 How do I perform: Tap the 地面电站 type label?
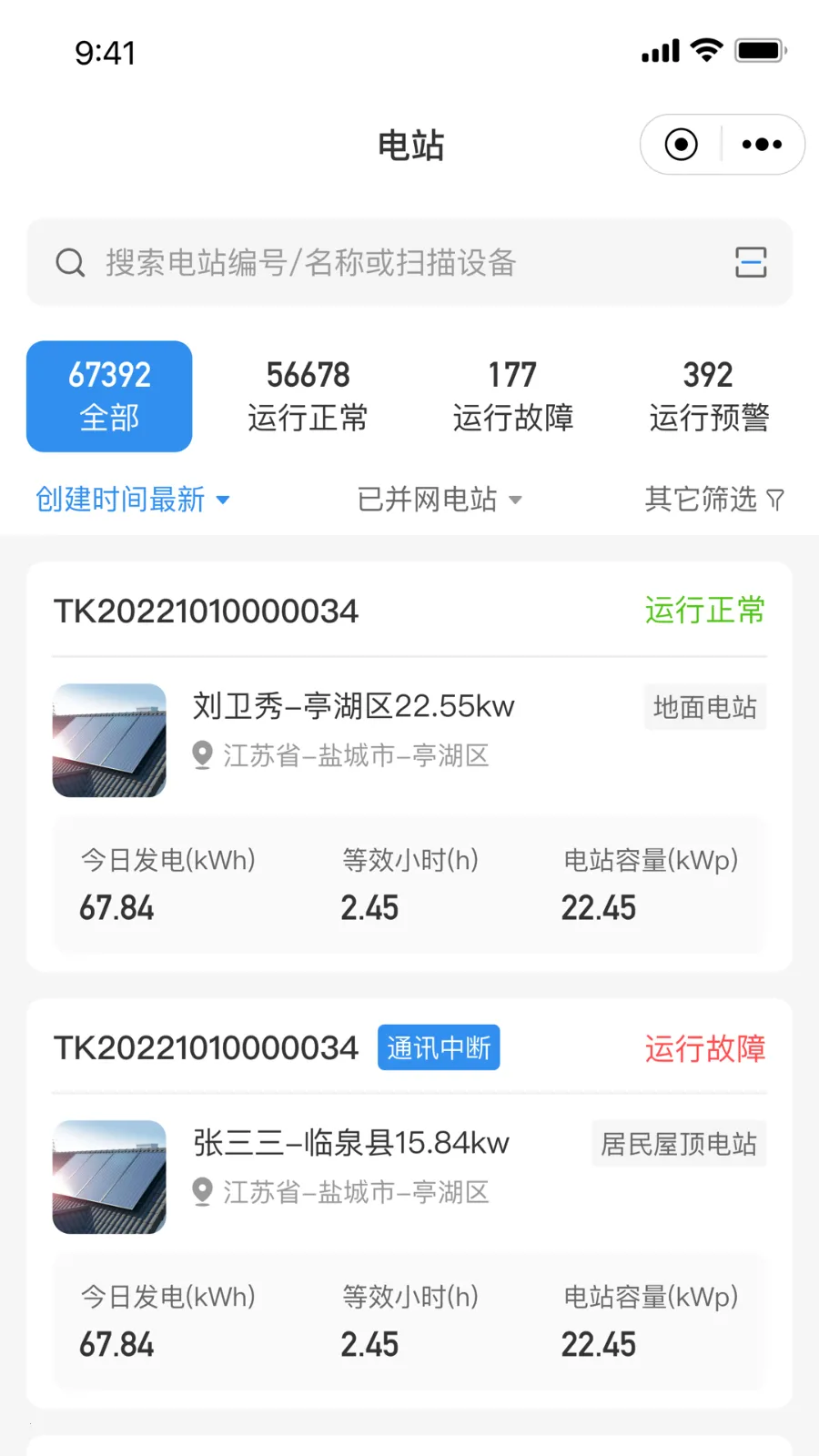click(705, 707)
